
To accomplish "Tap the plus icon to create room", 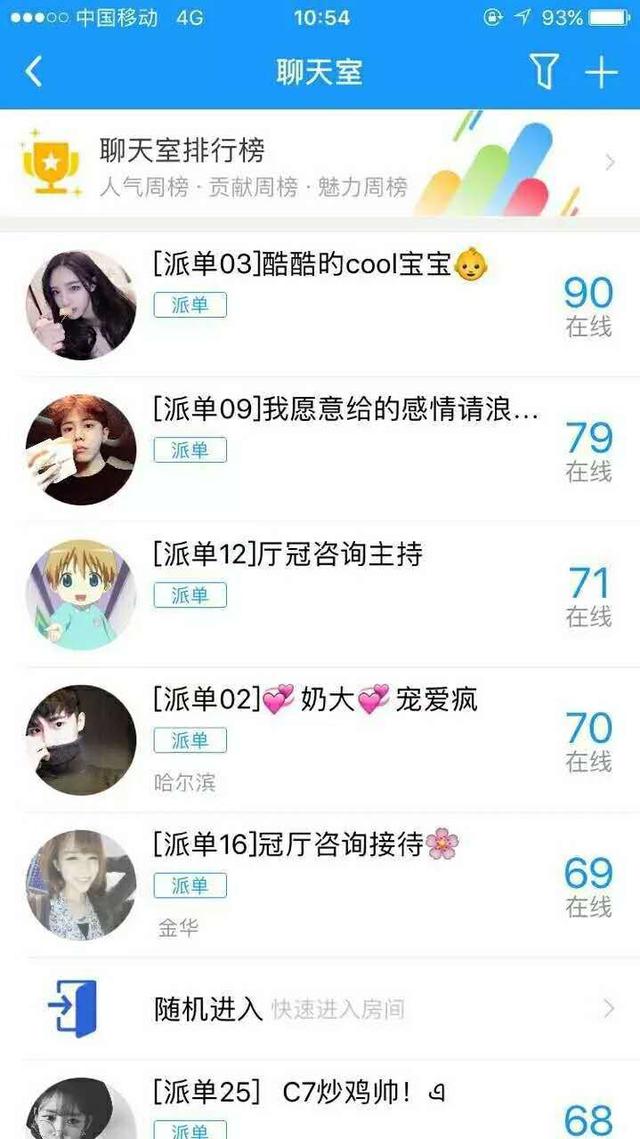I will tap(601, 72).
